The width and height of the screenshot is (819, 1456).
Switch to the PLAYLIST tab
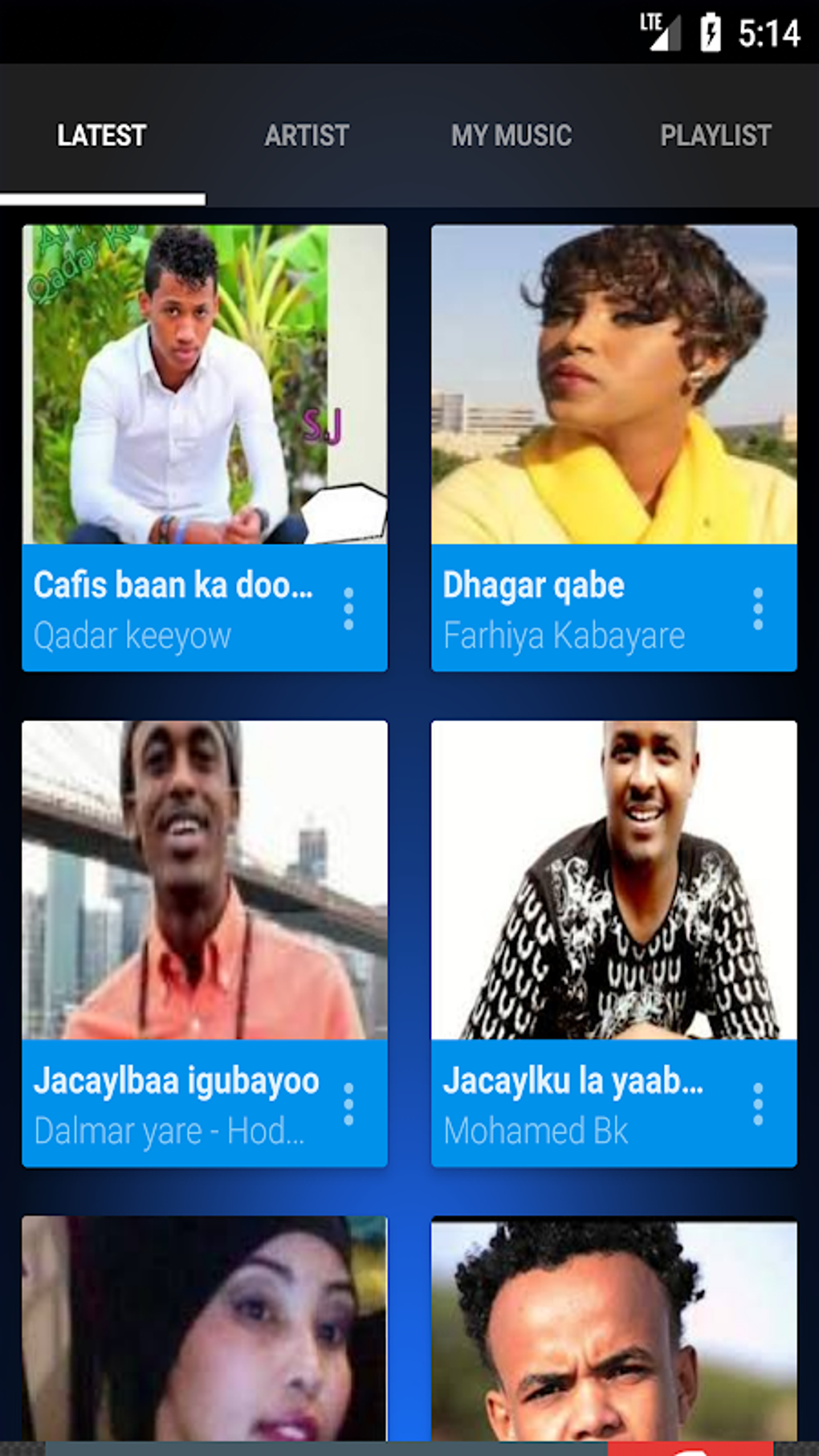pos(715,136)
